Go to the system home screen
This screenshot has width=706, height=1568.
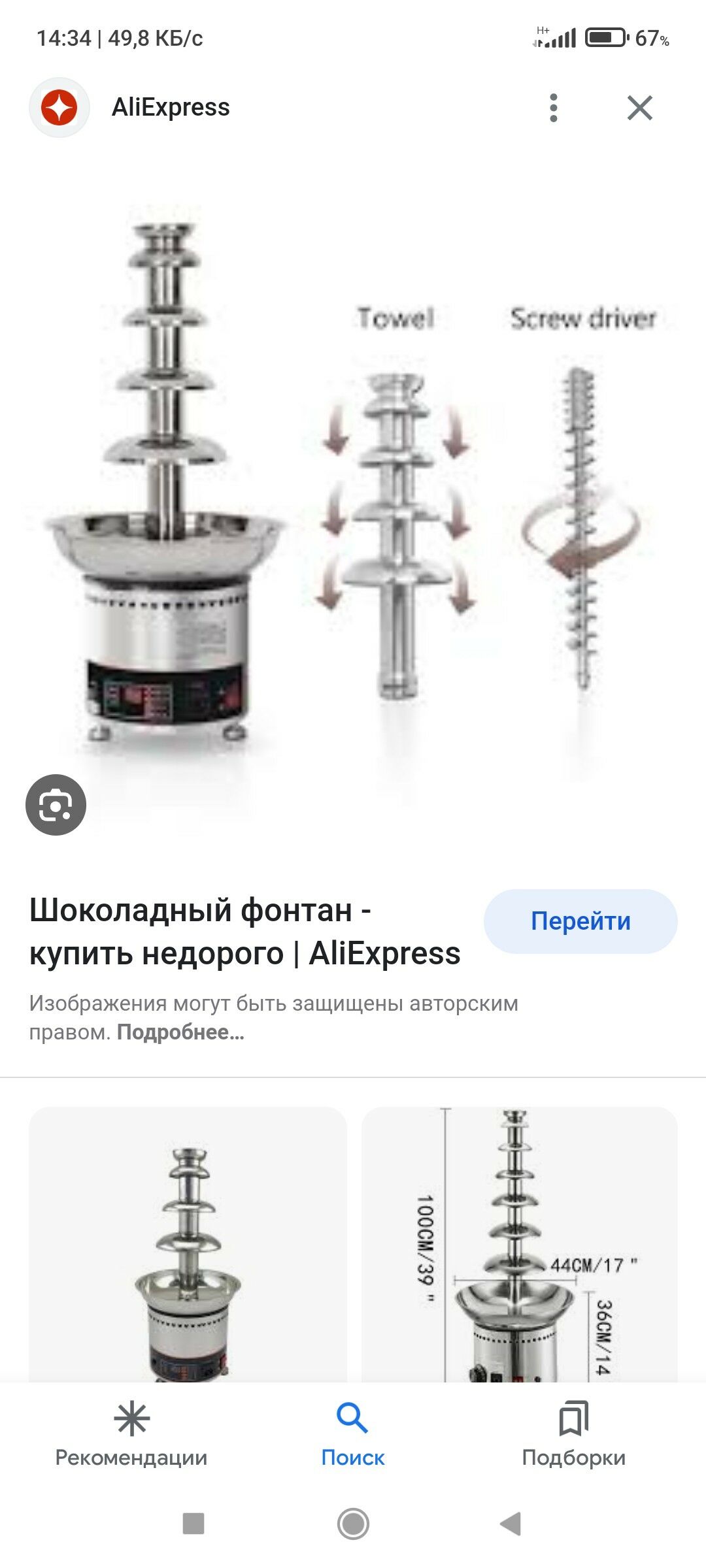(x=353, y=1524)
